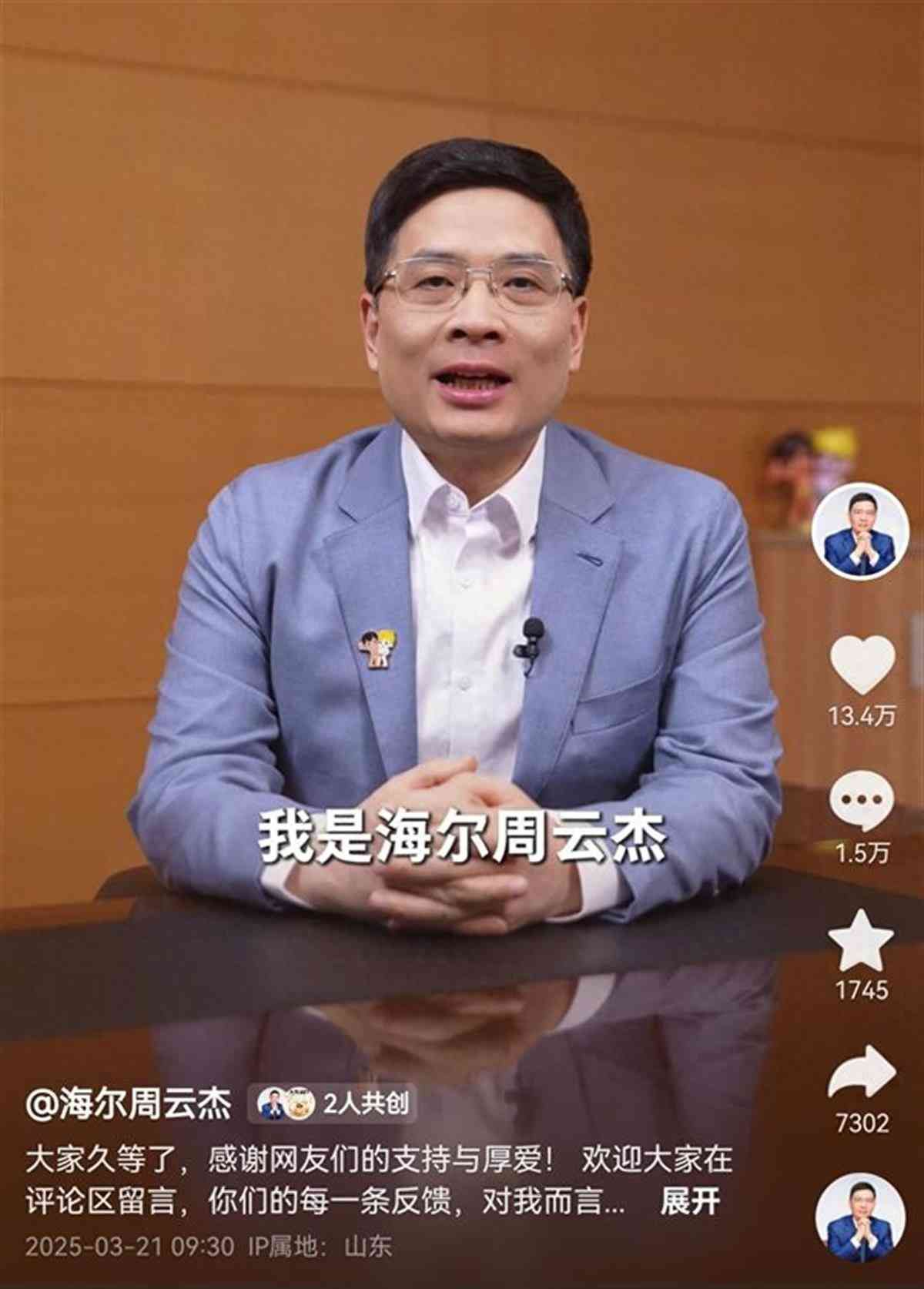View the 2人共创 co-creators chip

pos(332,1104)
